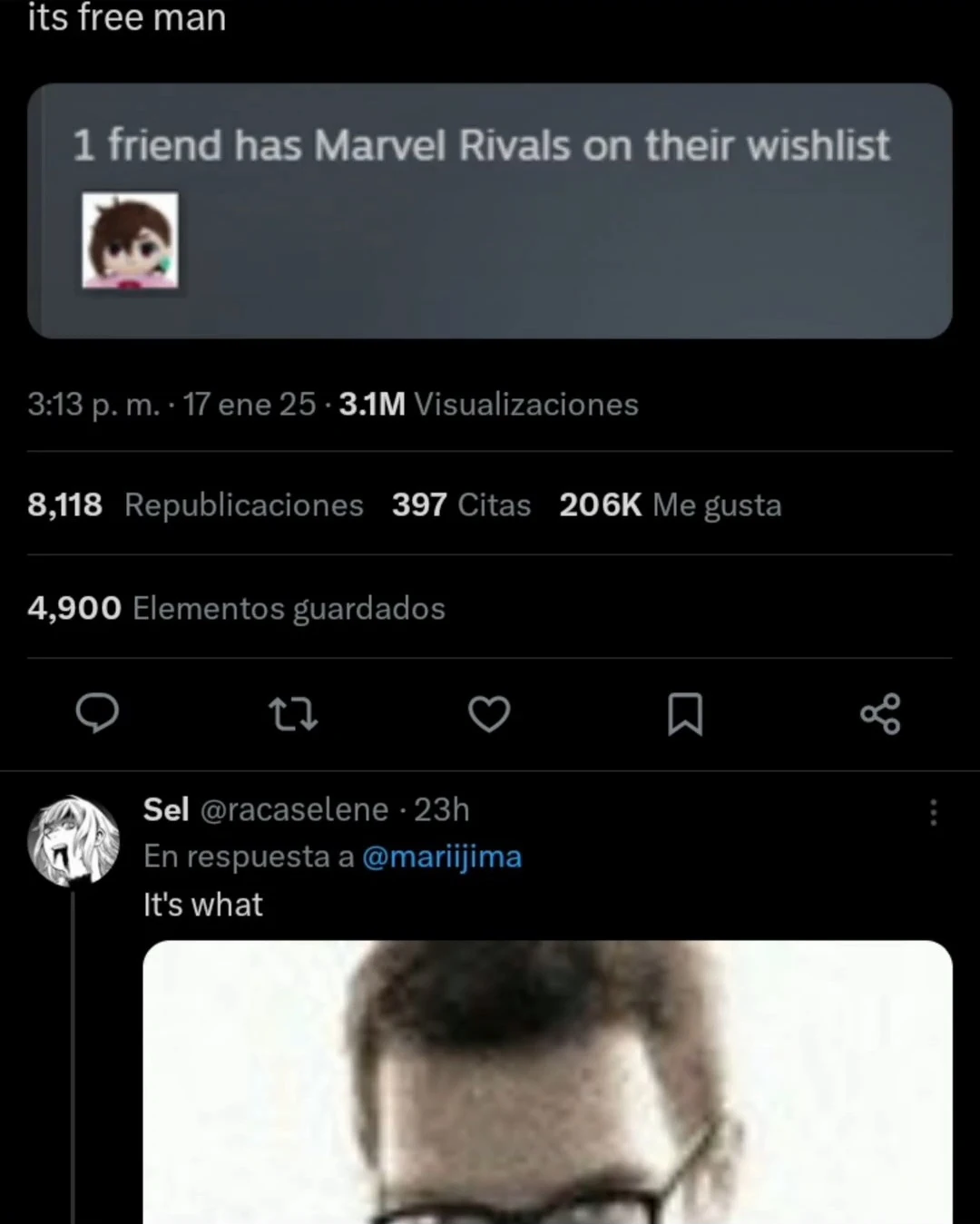
Task: Open the @mariijima mention link
Action: (x=442, y=857)
